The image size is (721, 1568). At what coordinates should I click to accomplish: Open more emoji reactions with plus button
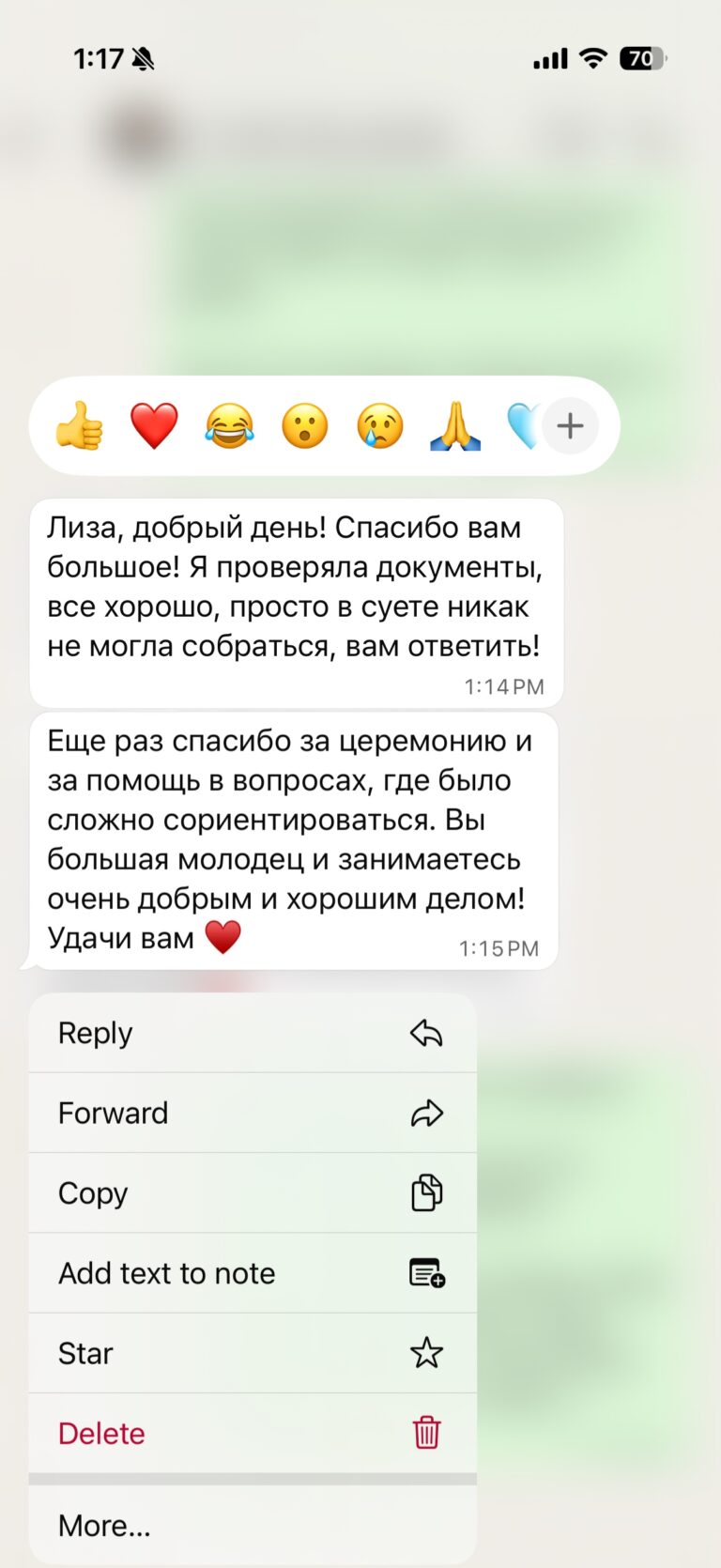(x=570, y=425)
